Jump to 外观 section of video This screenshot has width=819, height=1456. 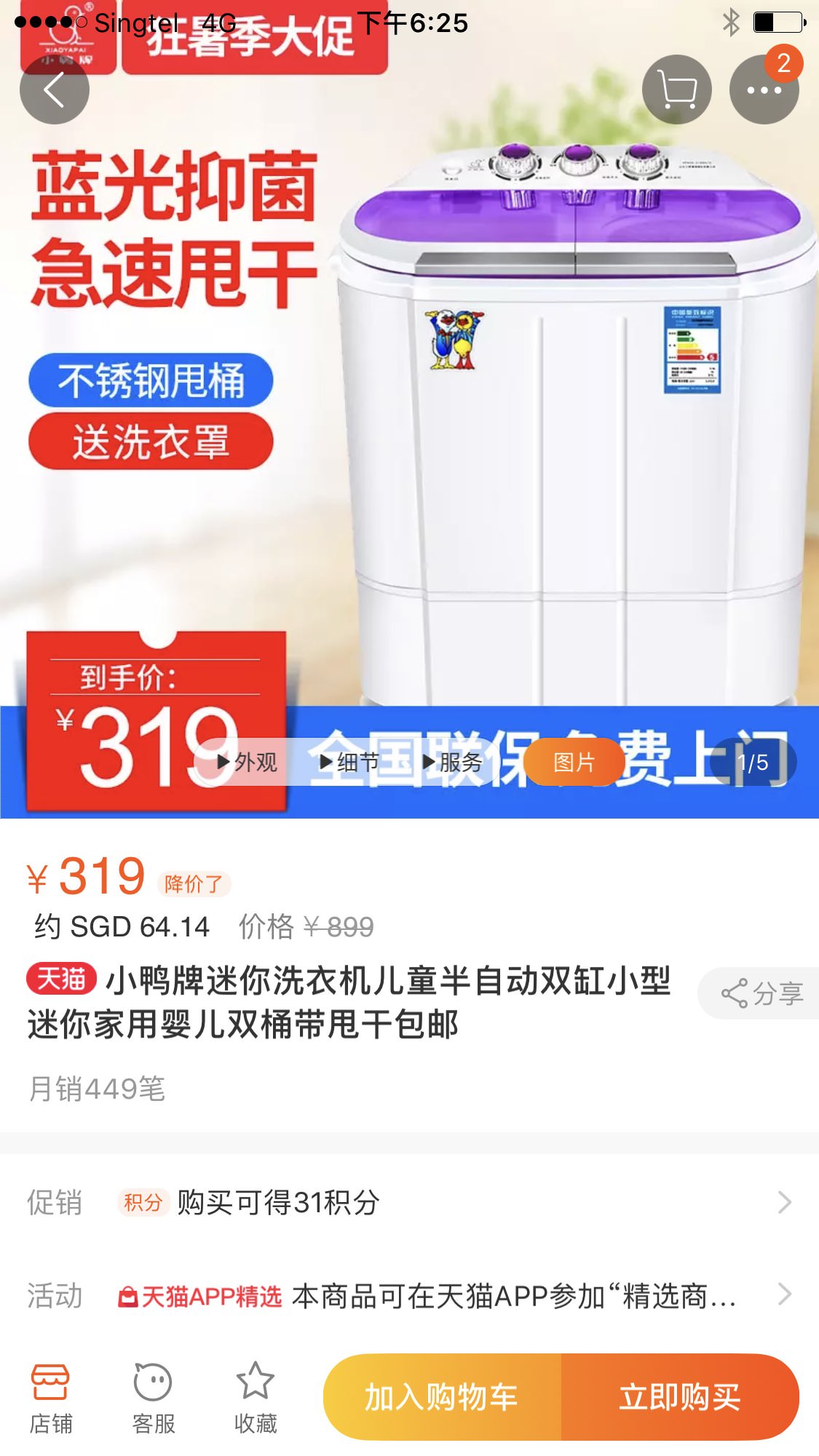pyautogui.click(x=248, y=763)
